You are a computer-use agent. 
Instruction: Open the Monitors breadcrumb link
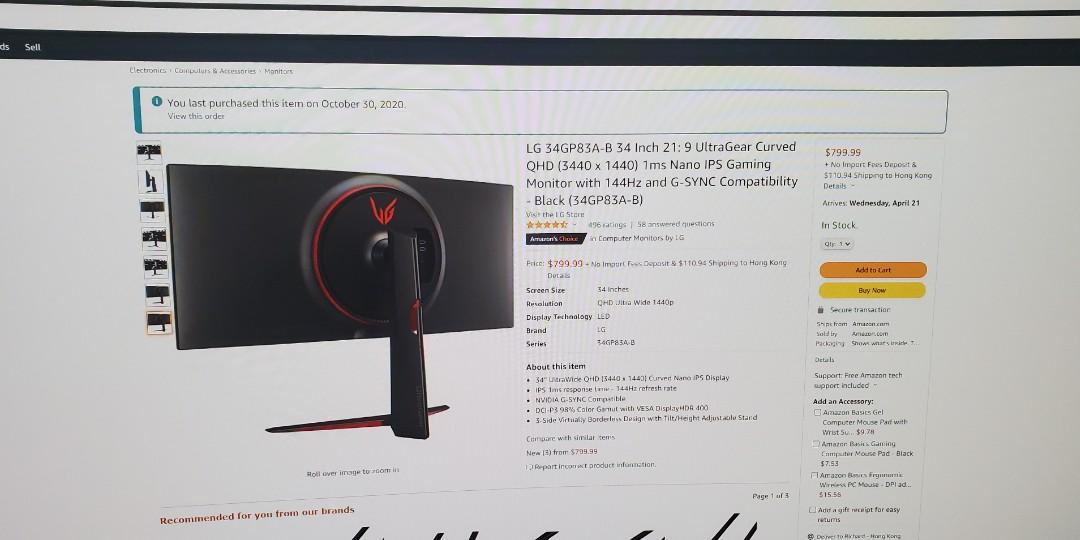[x=278, y=71]
